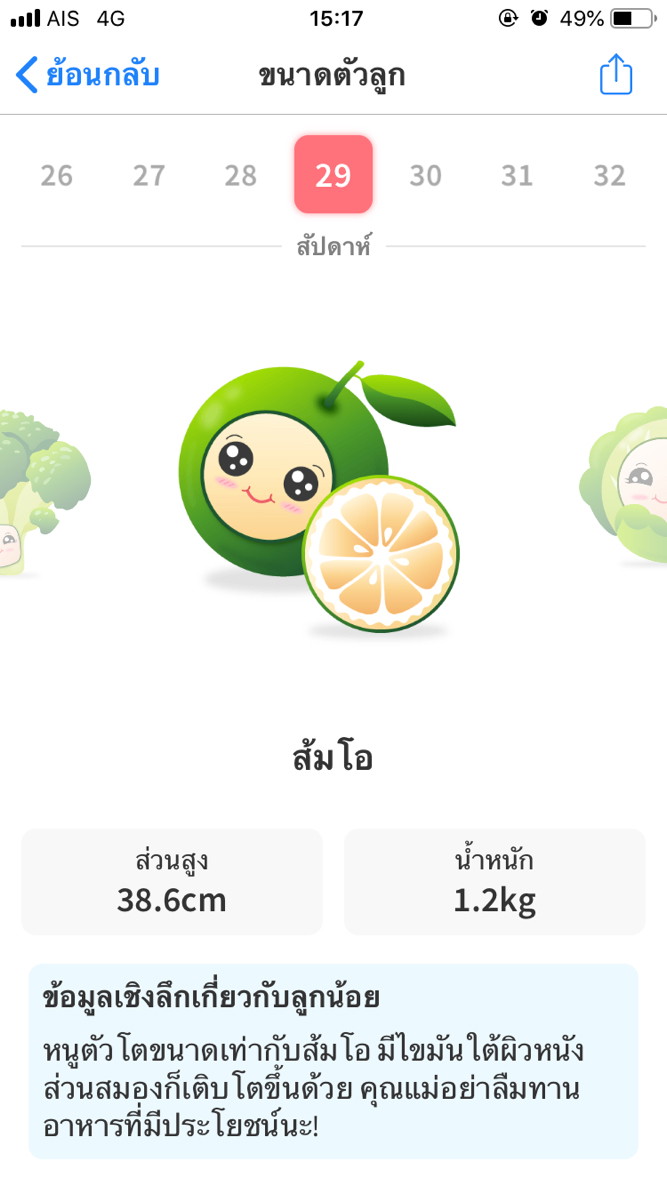Jump to week 31

[x=517, y=175]
